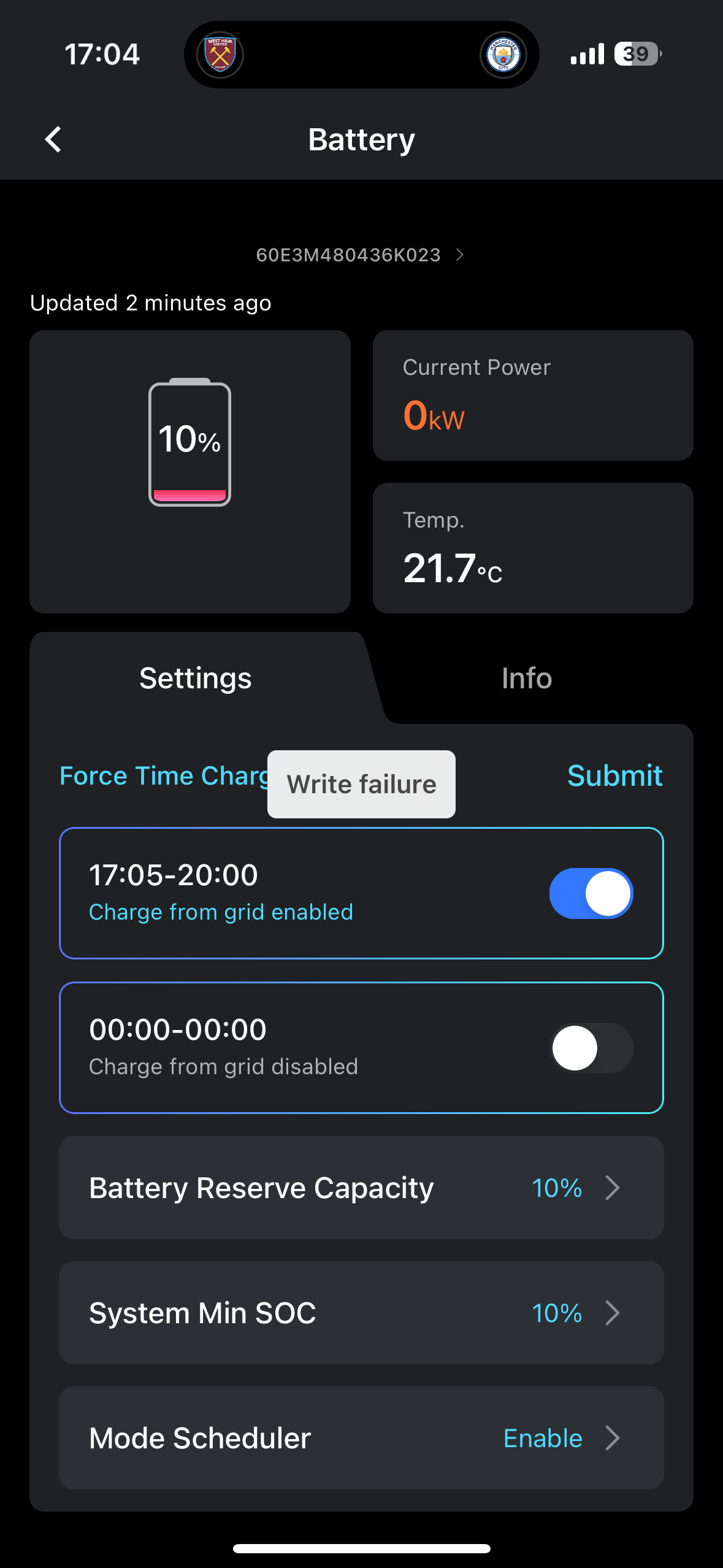Open device serial 60E3M480436K023 details
This screenshot has height=1568, width=723.
pos(360,255)
